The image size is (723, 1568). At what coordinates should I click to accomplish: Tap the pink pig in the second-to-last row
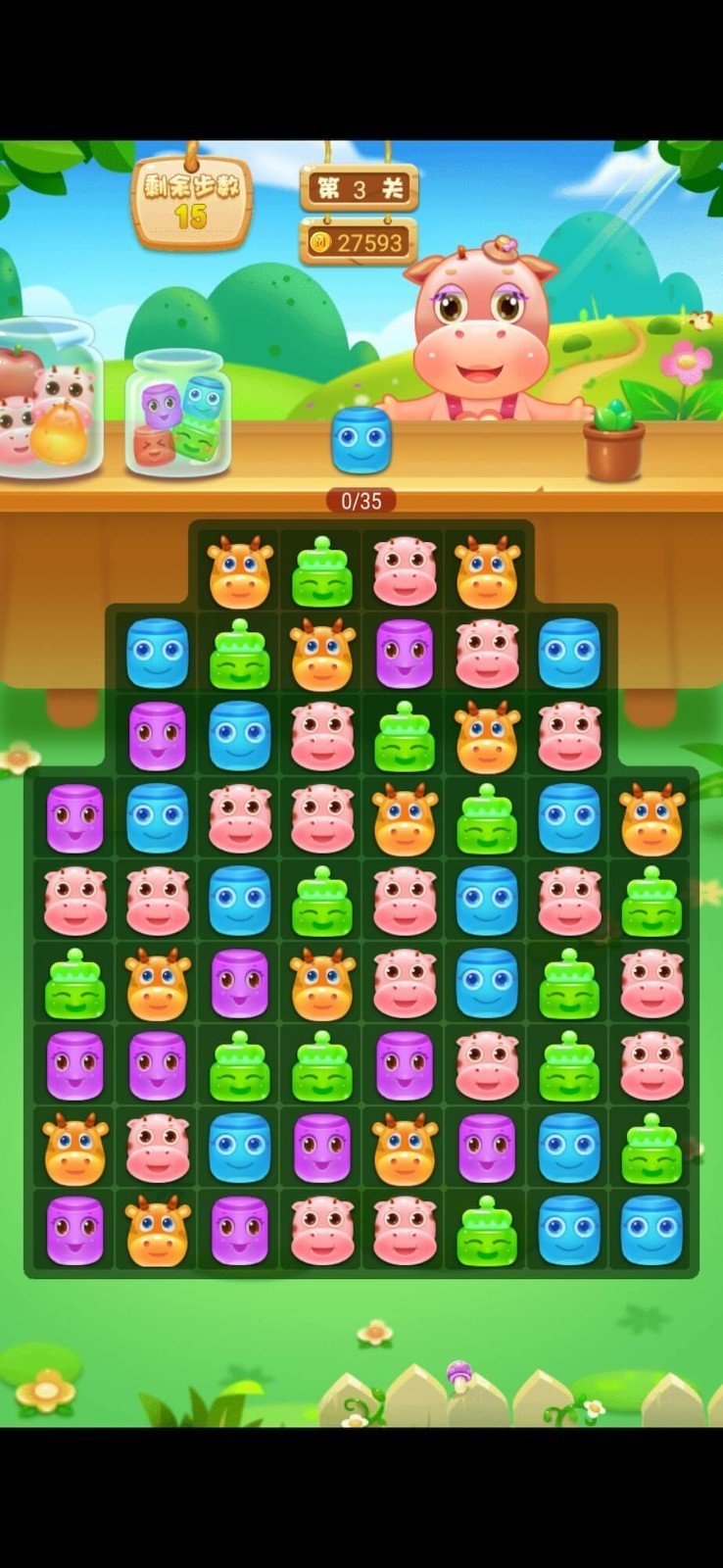[x=158, y=1147]
